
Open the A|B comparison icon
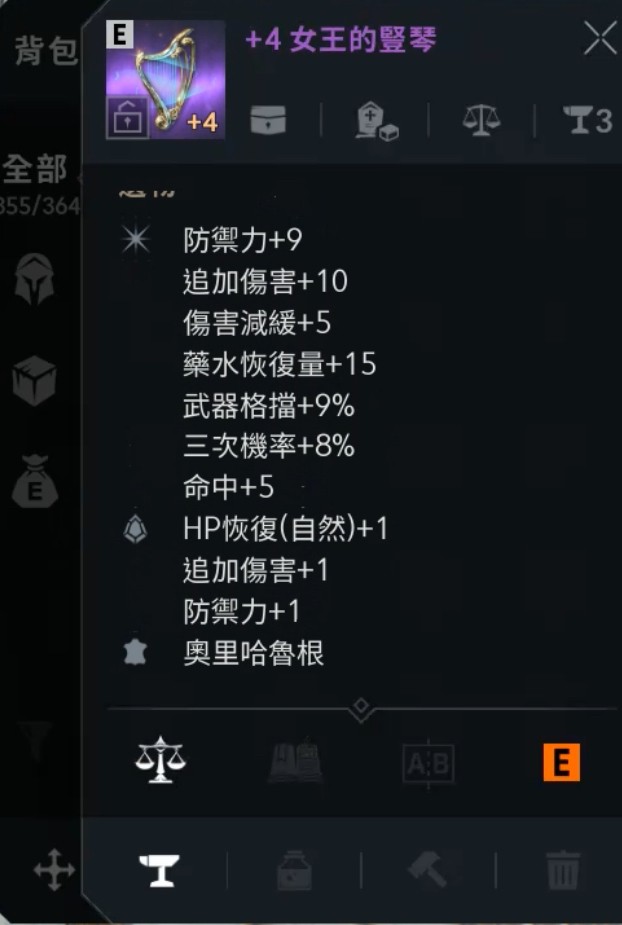click(x=428, y=764)
